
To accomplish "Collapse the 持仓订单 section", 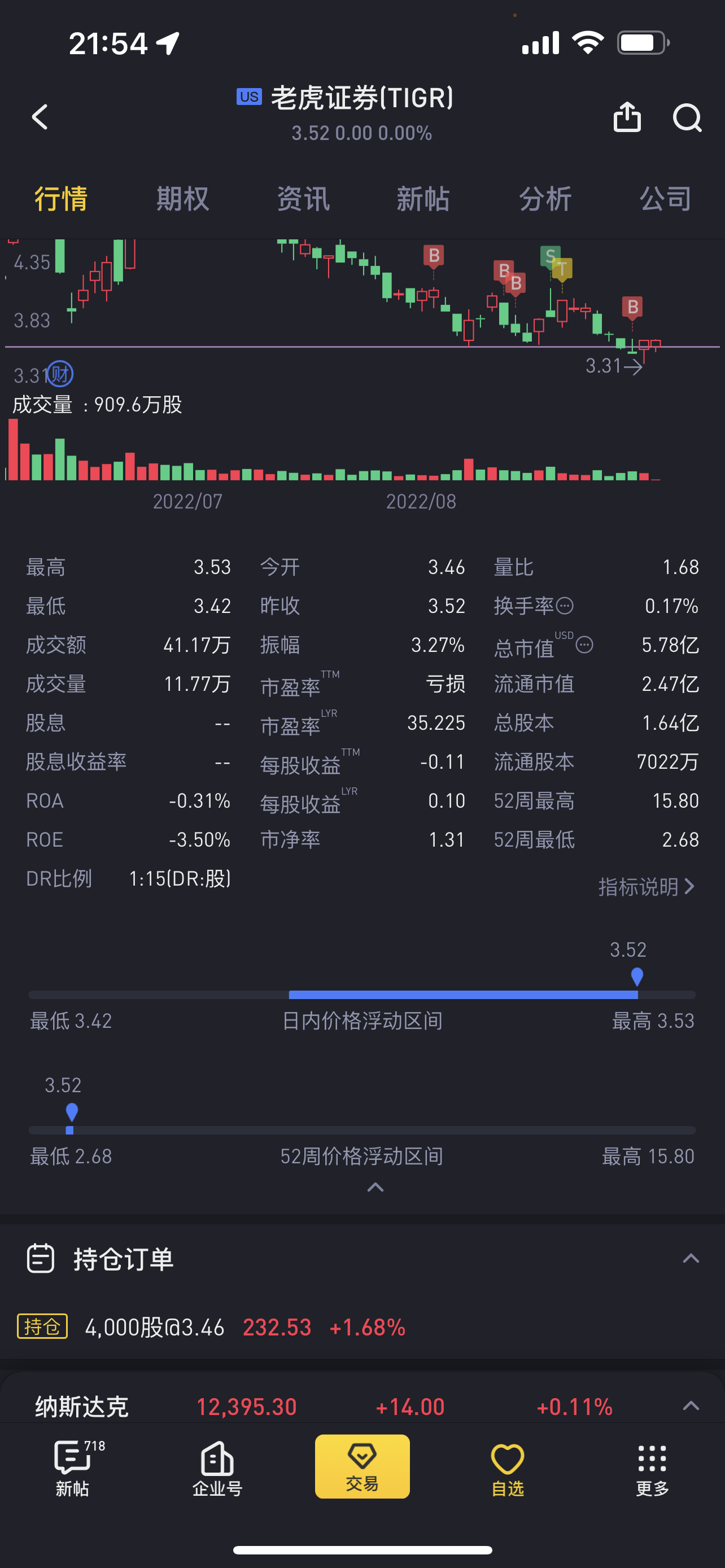I will 691,1258.
